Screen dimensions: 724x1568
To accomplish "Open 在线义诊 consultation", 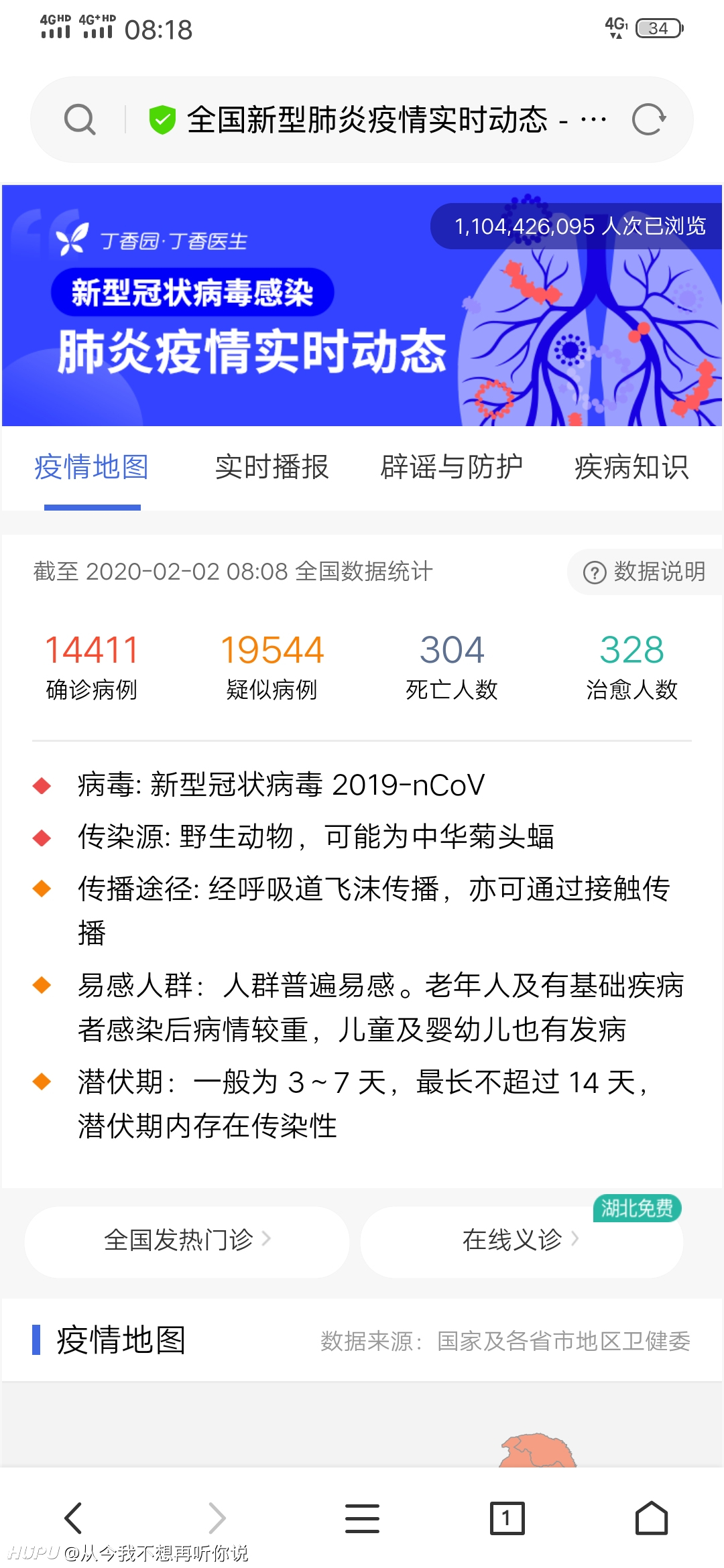I will tap(522, 1240).
